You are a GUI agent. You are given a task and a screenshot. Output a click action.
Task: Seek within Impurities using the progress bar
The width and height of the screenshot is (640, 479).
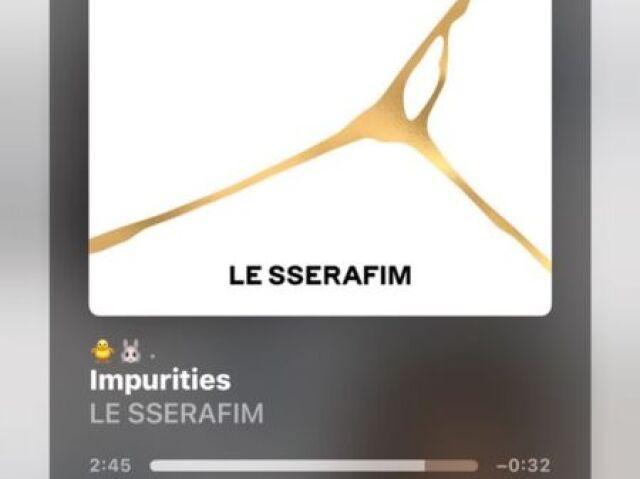coord(313,465)
